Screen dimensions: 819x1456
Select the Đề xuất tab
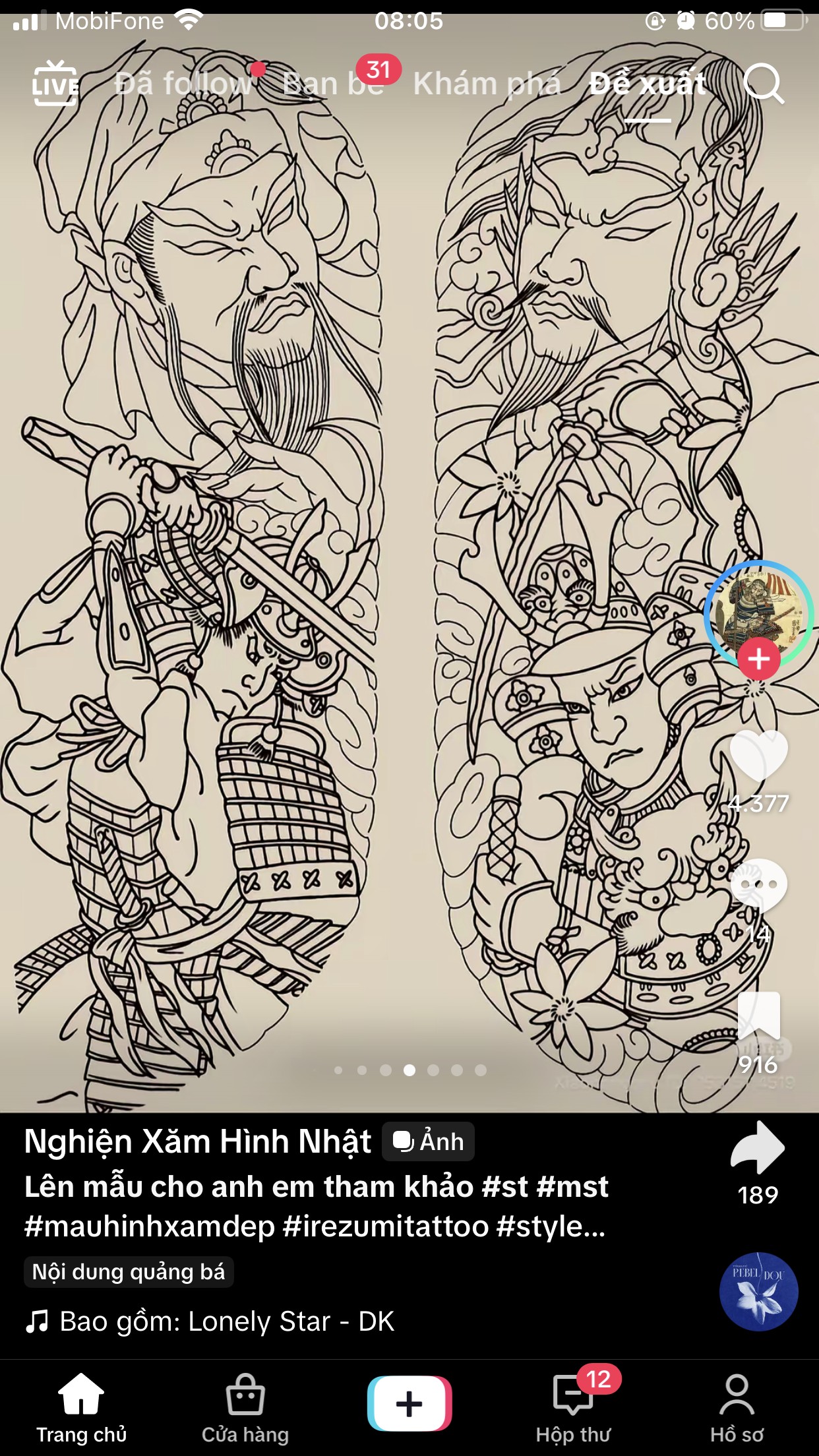pyautogui.click(x=648, y=84)
